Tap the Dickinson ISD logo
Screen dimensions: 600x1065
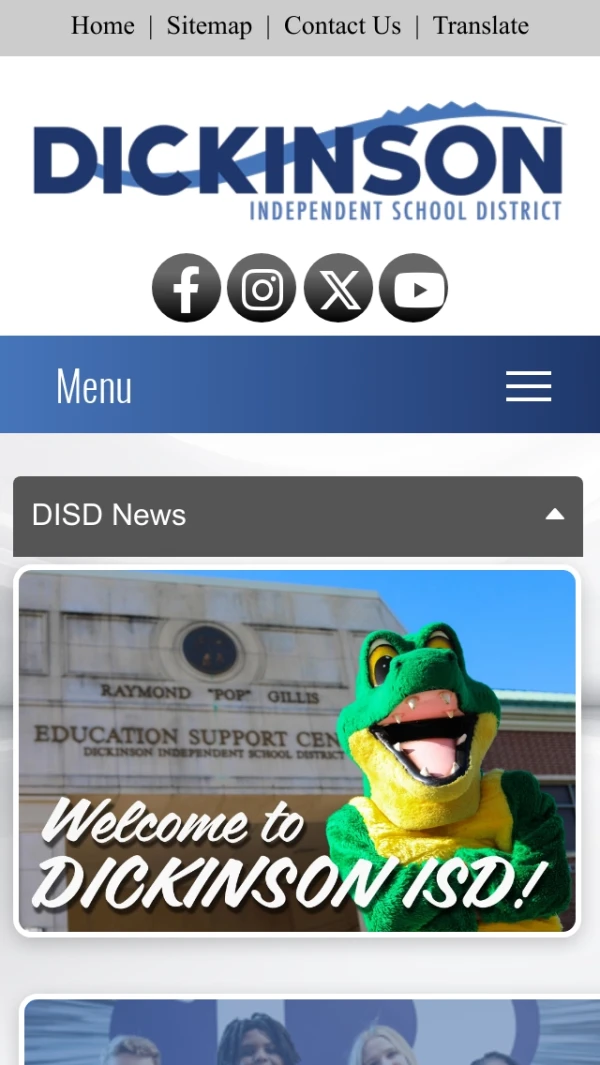click(x=299, y=160)
